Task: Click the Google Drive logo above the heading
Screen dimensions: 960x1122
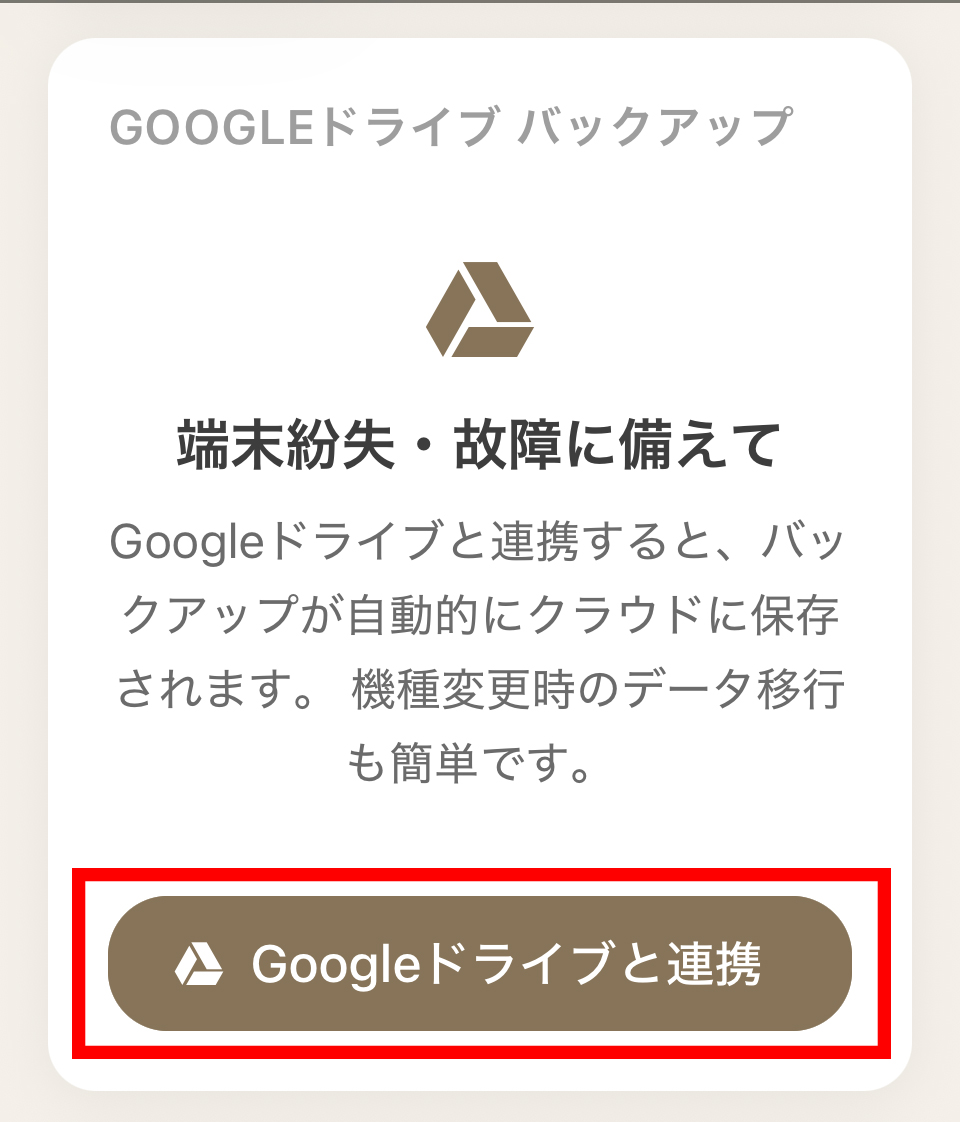Action: point(478,310)
